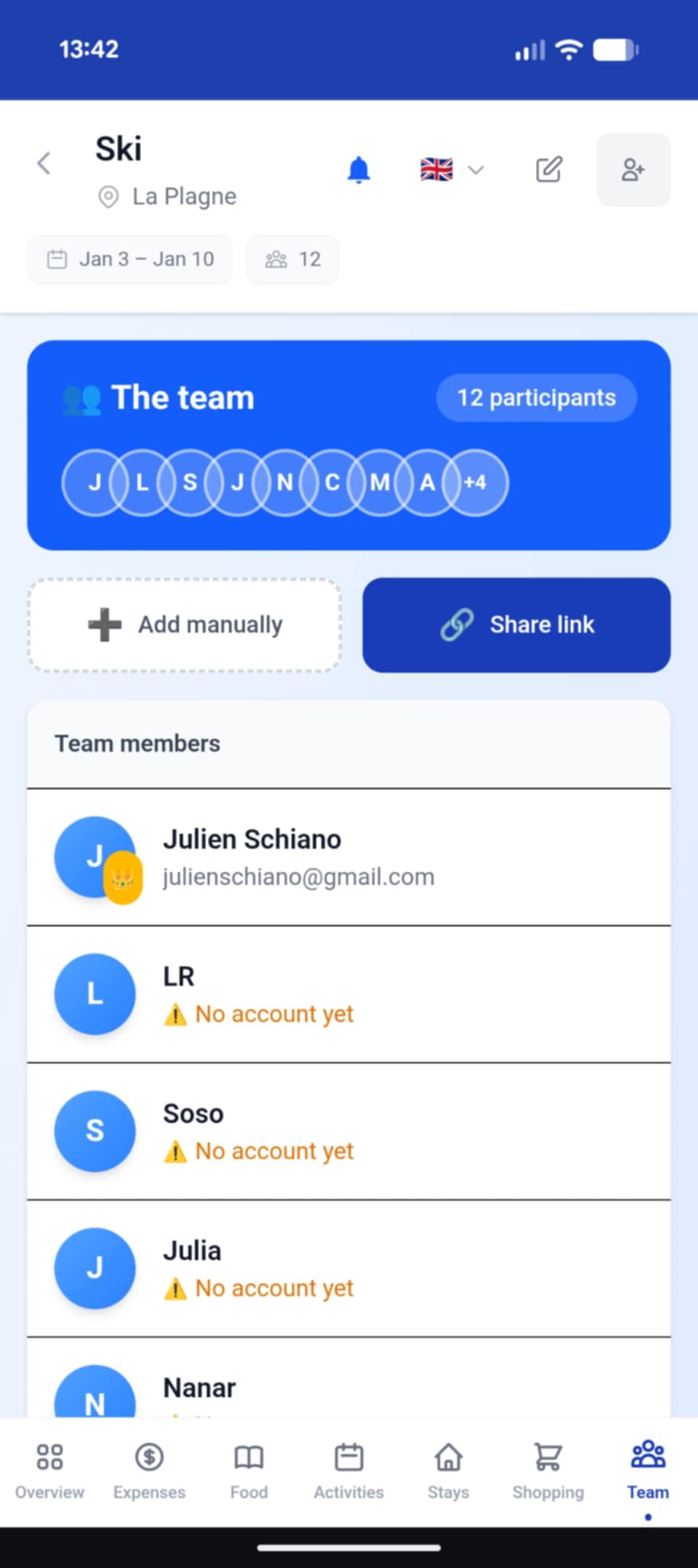Share the team invite link
This screenshot has height=1568, width=698.
pos(517,625)
